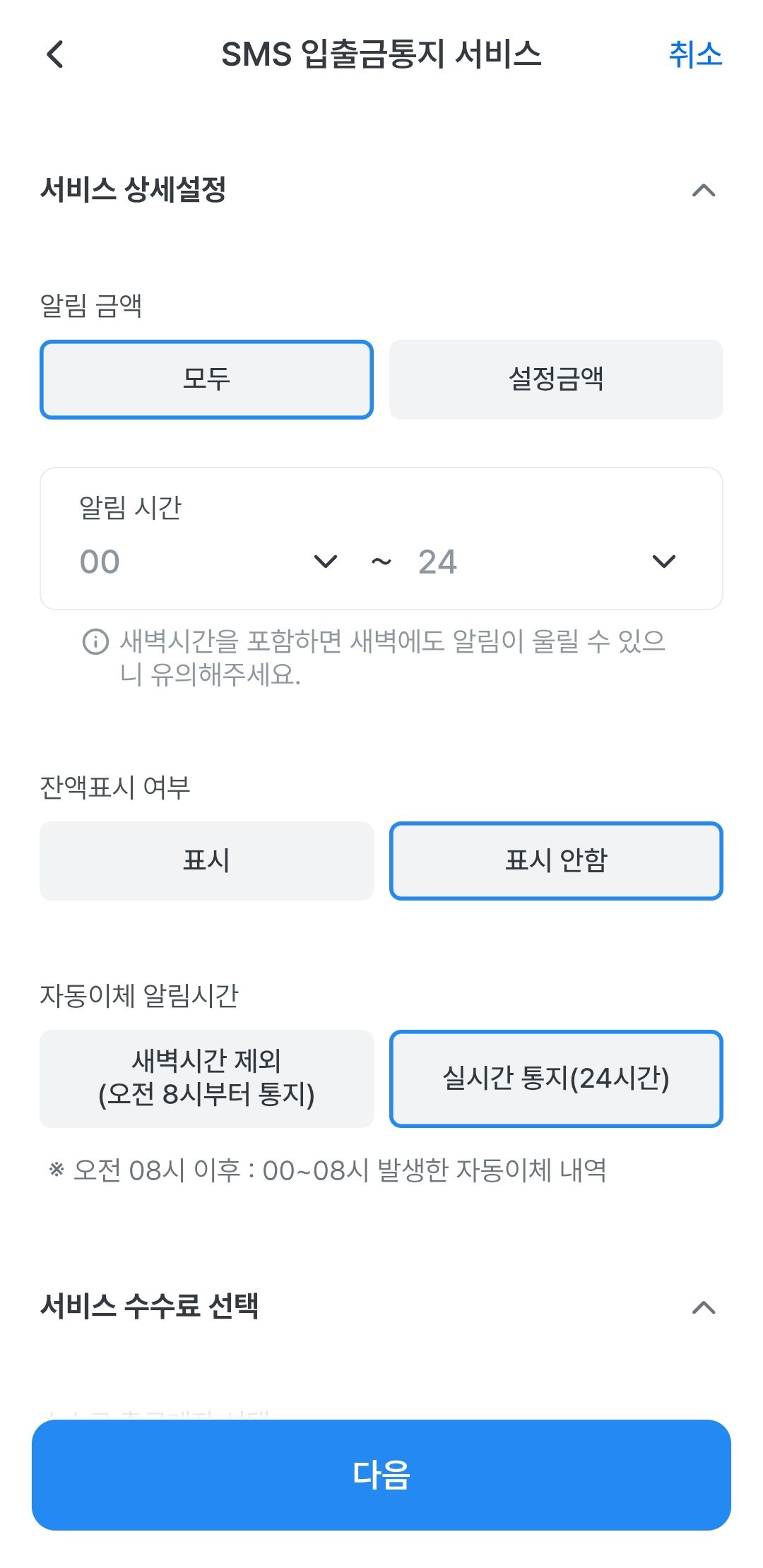Choose 표시 안함 for balance display

[x=556, y=860]
